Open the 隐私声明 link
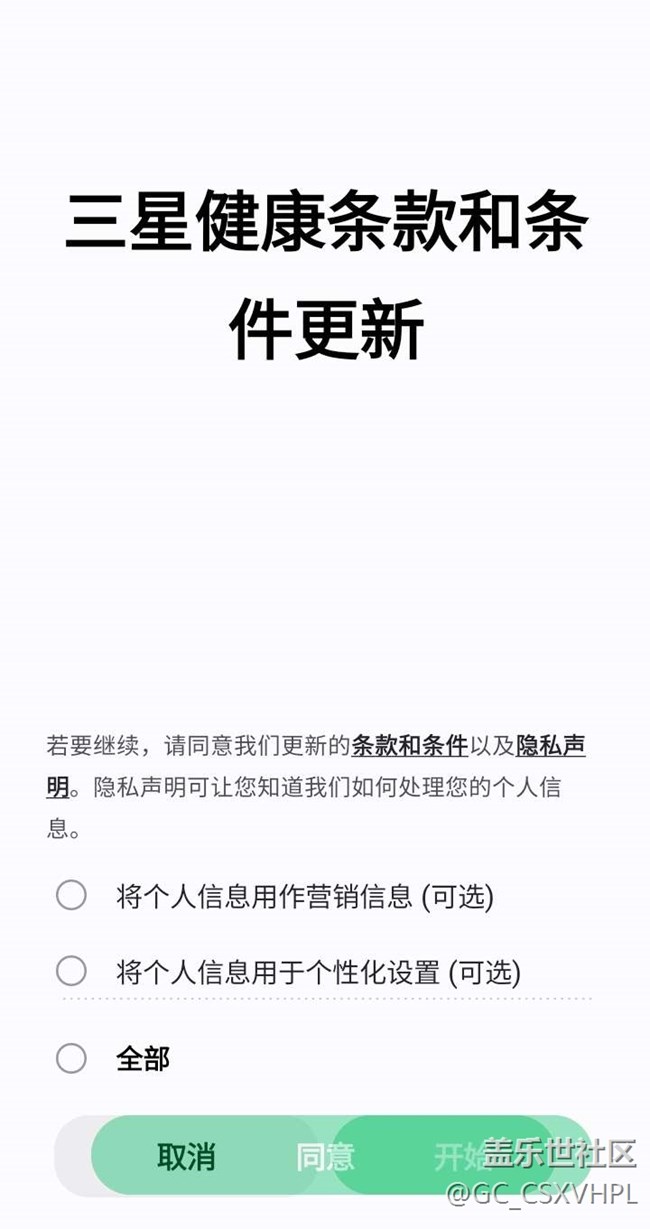 [551, 745]
